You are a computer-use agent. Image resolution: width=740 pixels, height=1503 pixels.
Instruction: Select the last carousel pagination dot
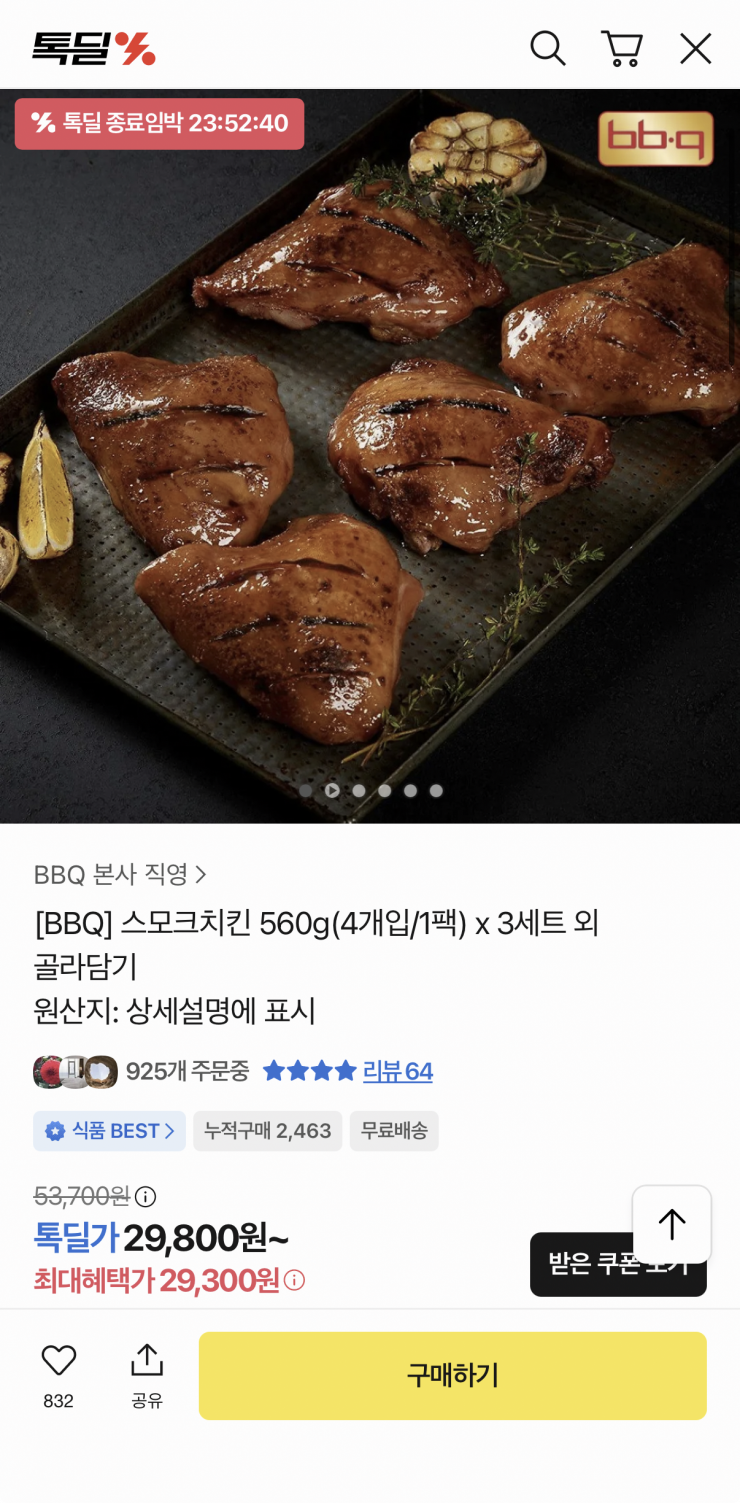tap(436, 790)
